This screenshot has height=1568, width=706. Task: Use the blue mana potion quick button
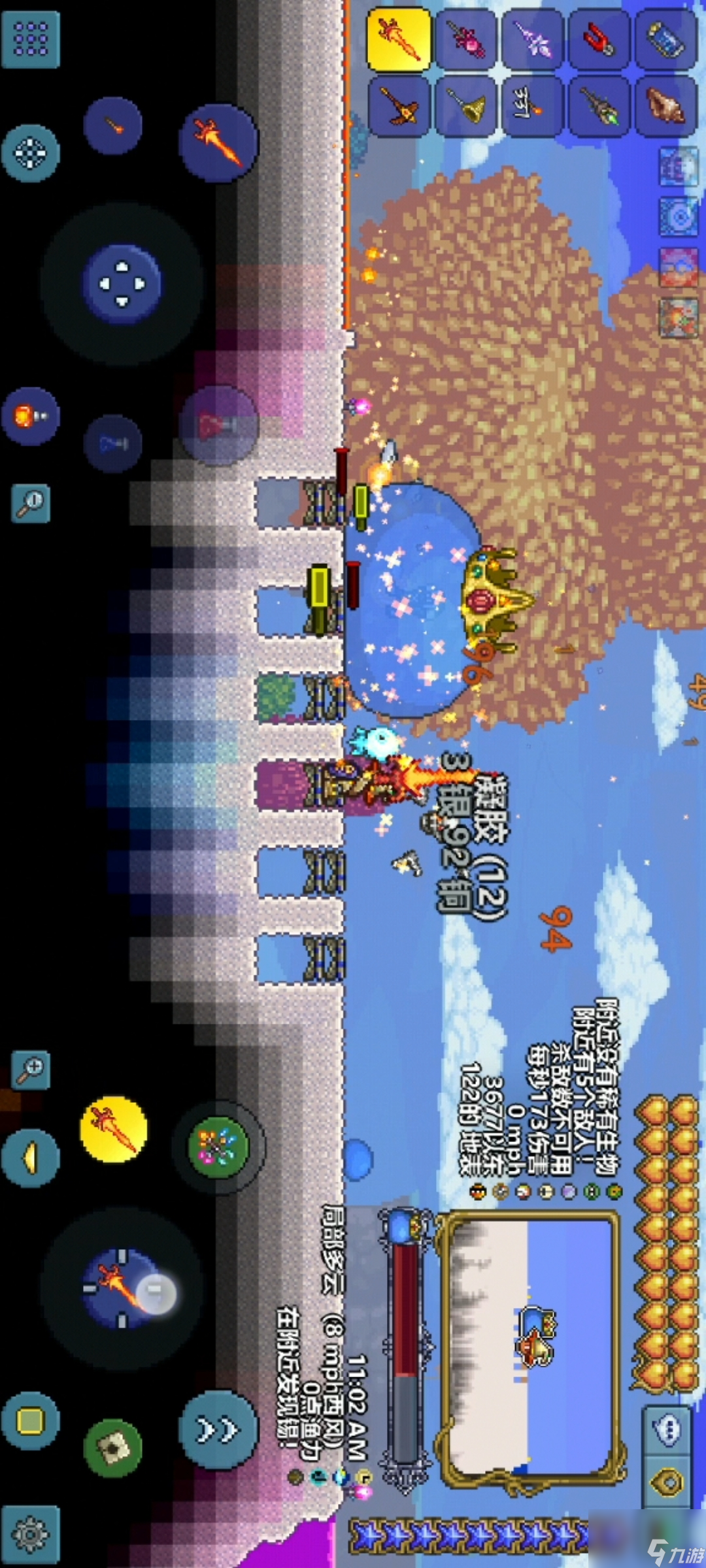coord(112,444)
